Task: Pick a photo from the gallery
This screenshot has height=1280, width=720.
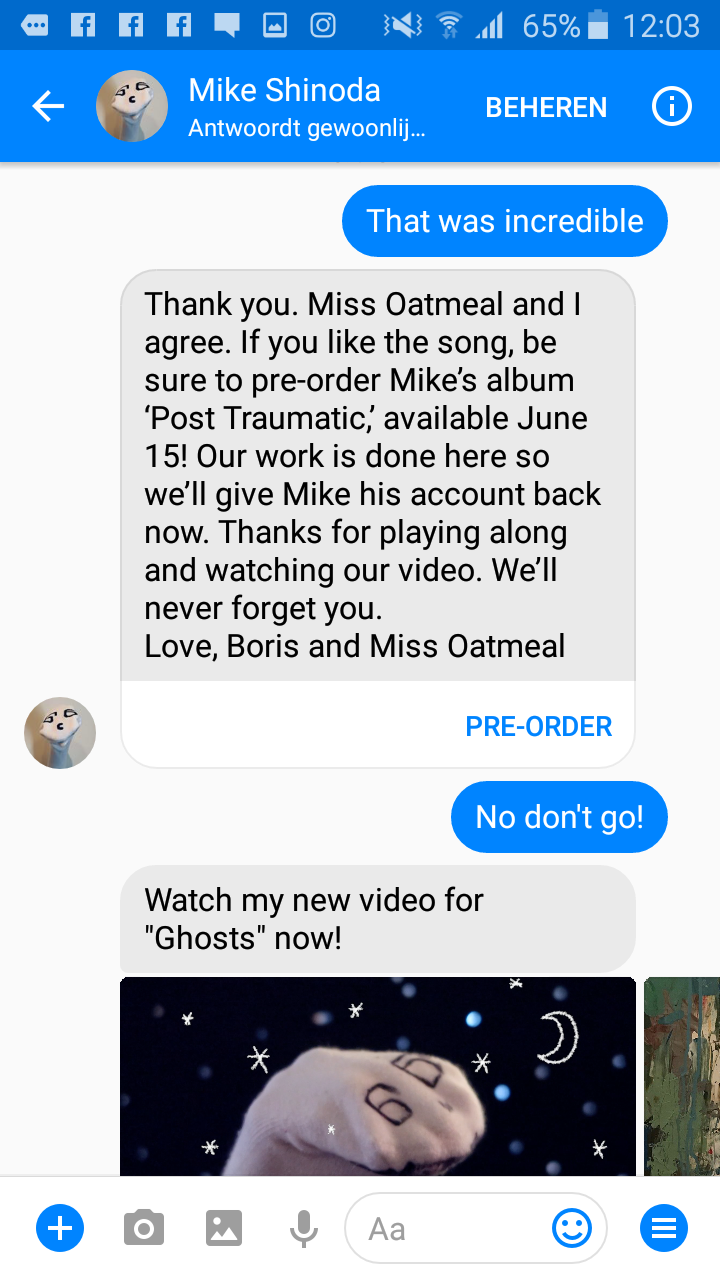Action: [224, 1228]
